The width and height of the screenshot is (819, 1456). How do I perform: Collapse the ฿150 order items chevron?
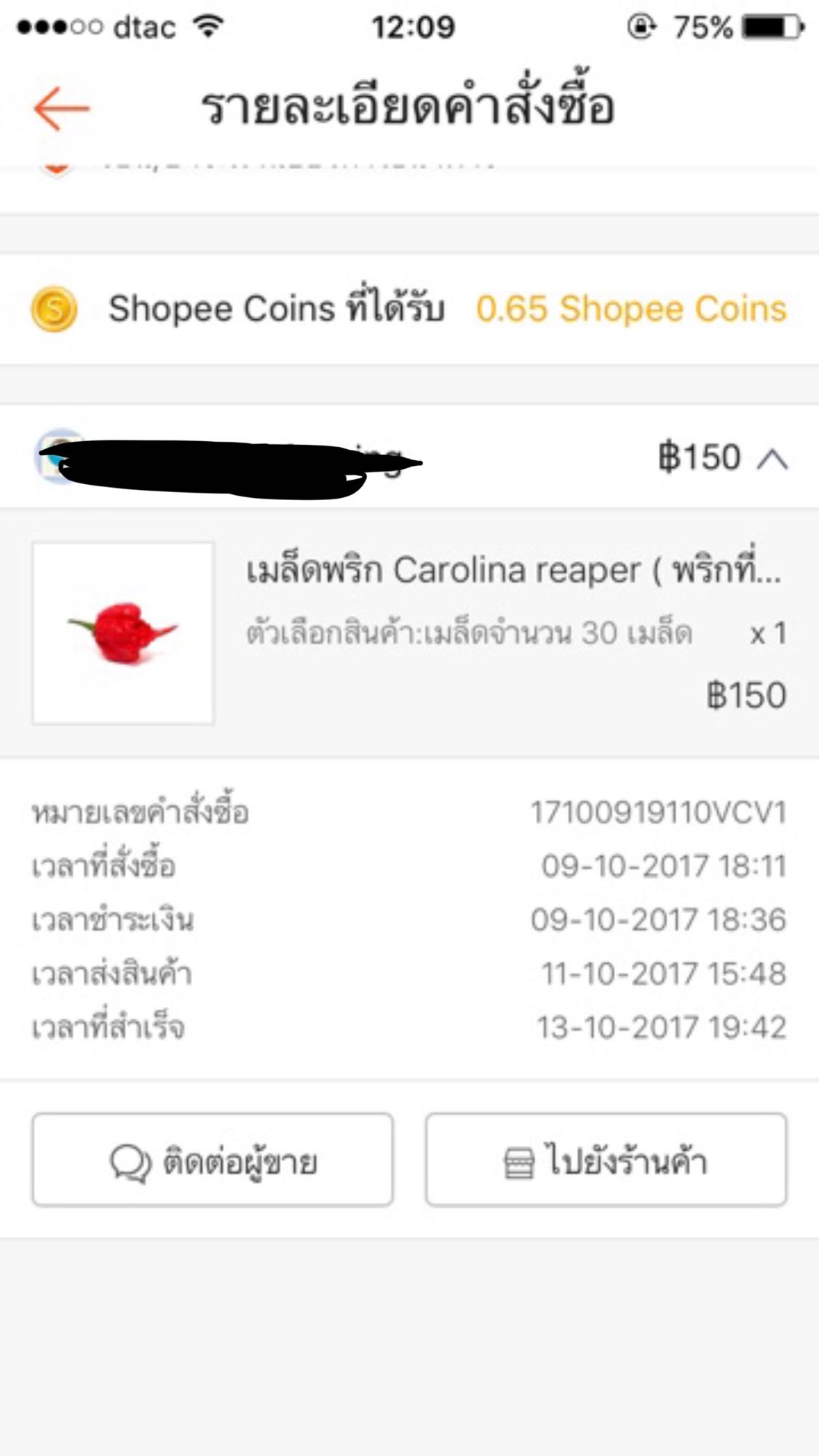tap(772, 459)
